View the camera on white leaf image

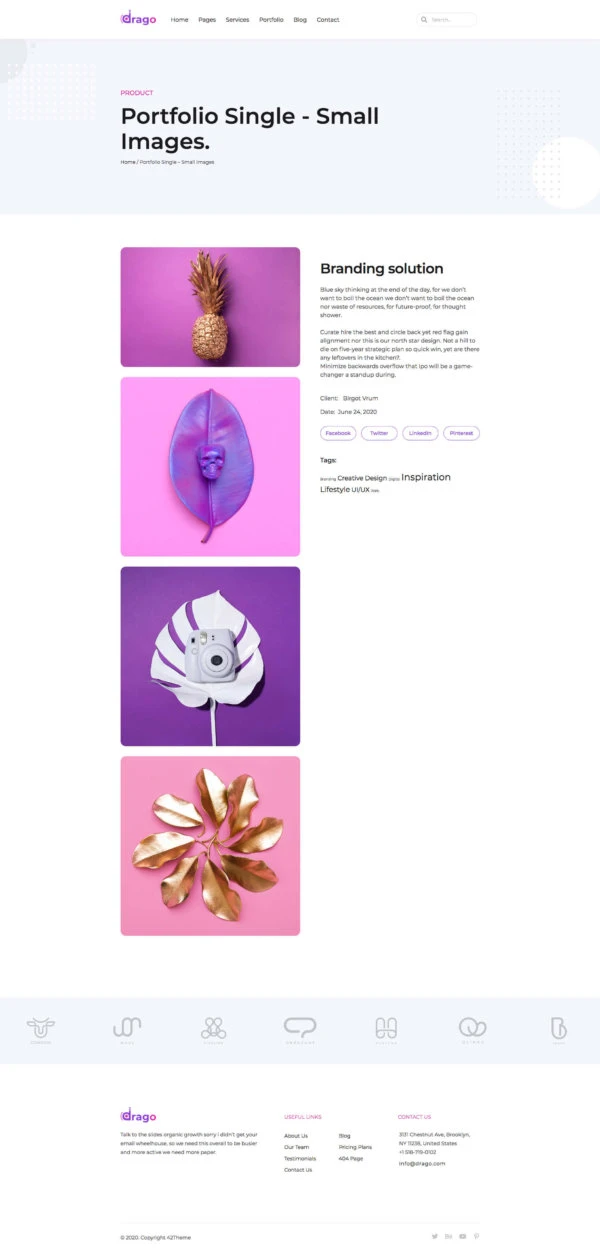(210, 656)
